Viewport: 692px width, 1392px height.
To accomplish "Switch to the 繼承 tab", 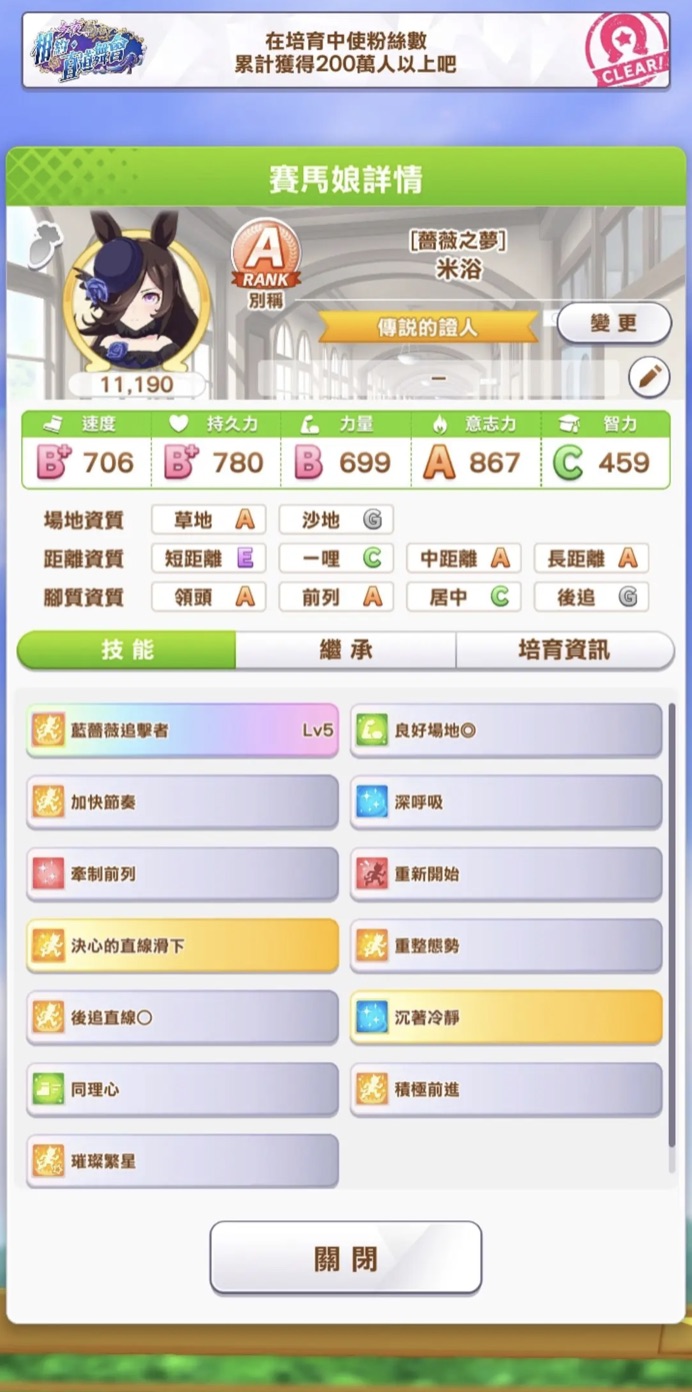I will [345, 650].
